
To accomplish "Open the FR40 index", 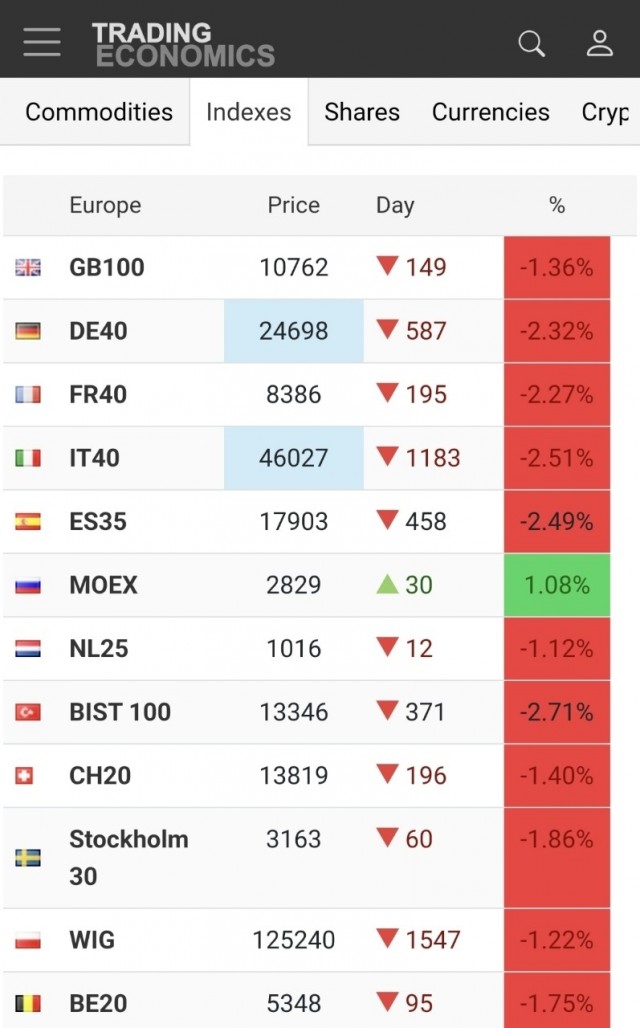I will (98, 394).
